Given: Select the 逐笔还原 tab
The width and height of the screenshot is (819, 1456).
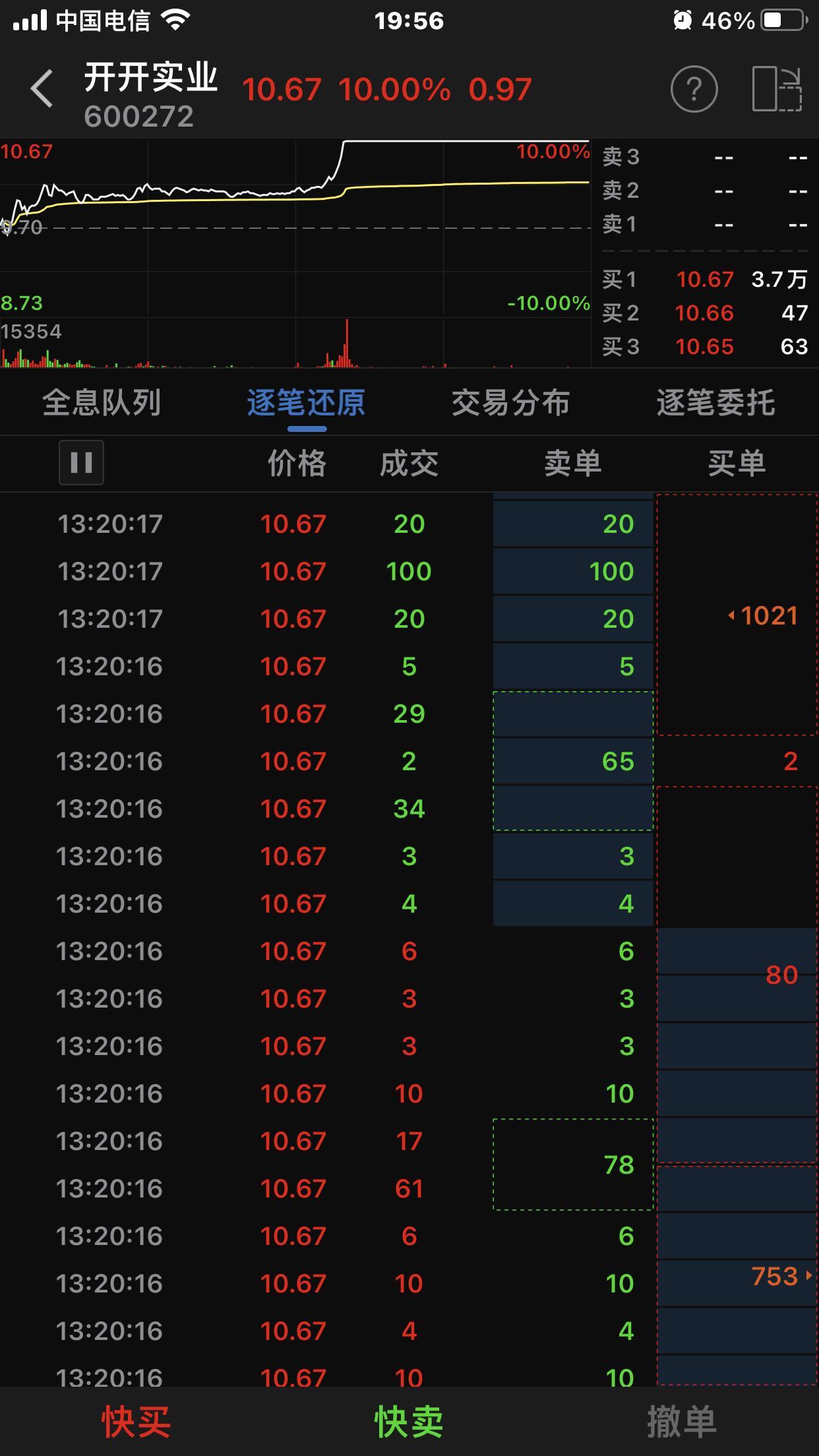Looking at the screenshot, I should tap(306, 402).
